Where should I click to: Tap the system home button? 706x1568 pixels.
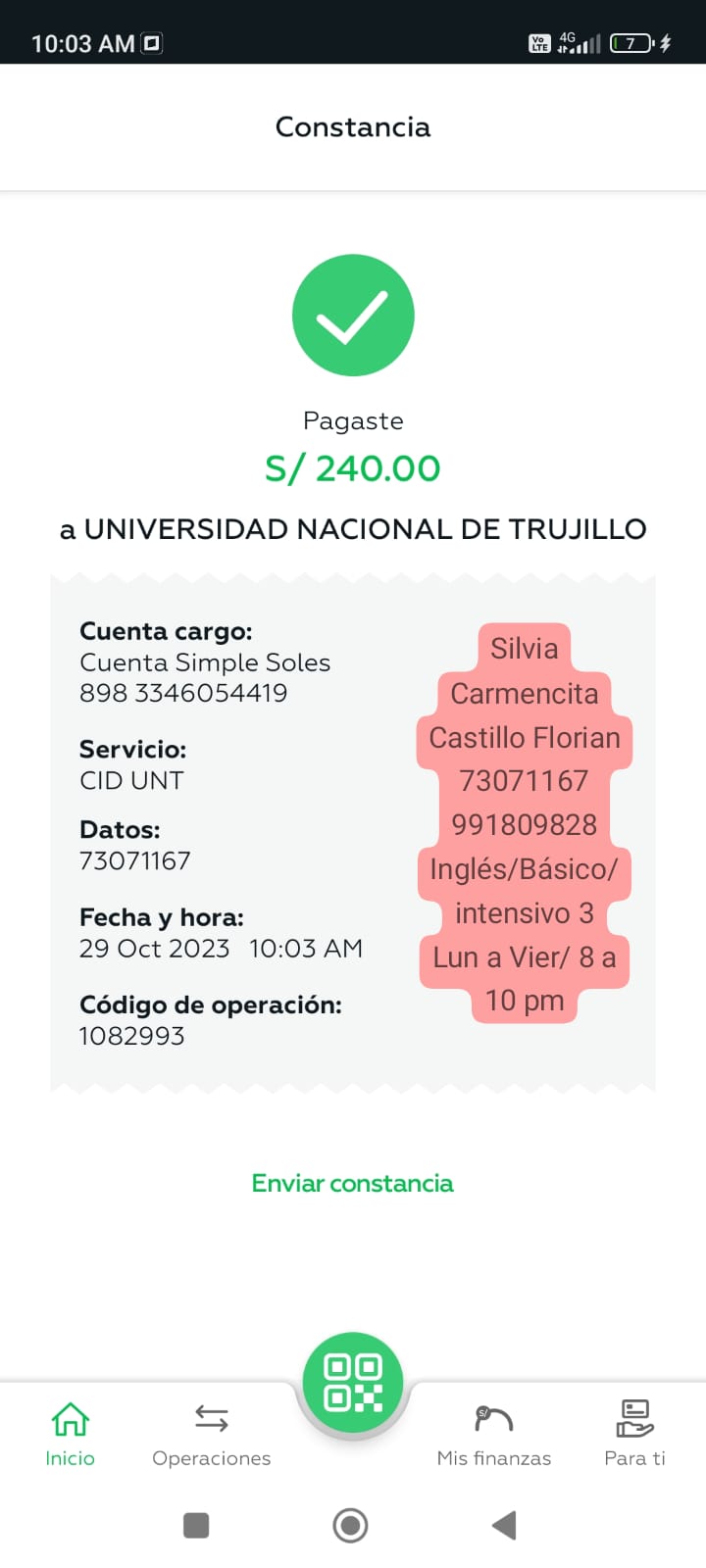pos(350,1525)
